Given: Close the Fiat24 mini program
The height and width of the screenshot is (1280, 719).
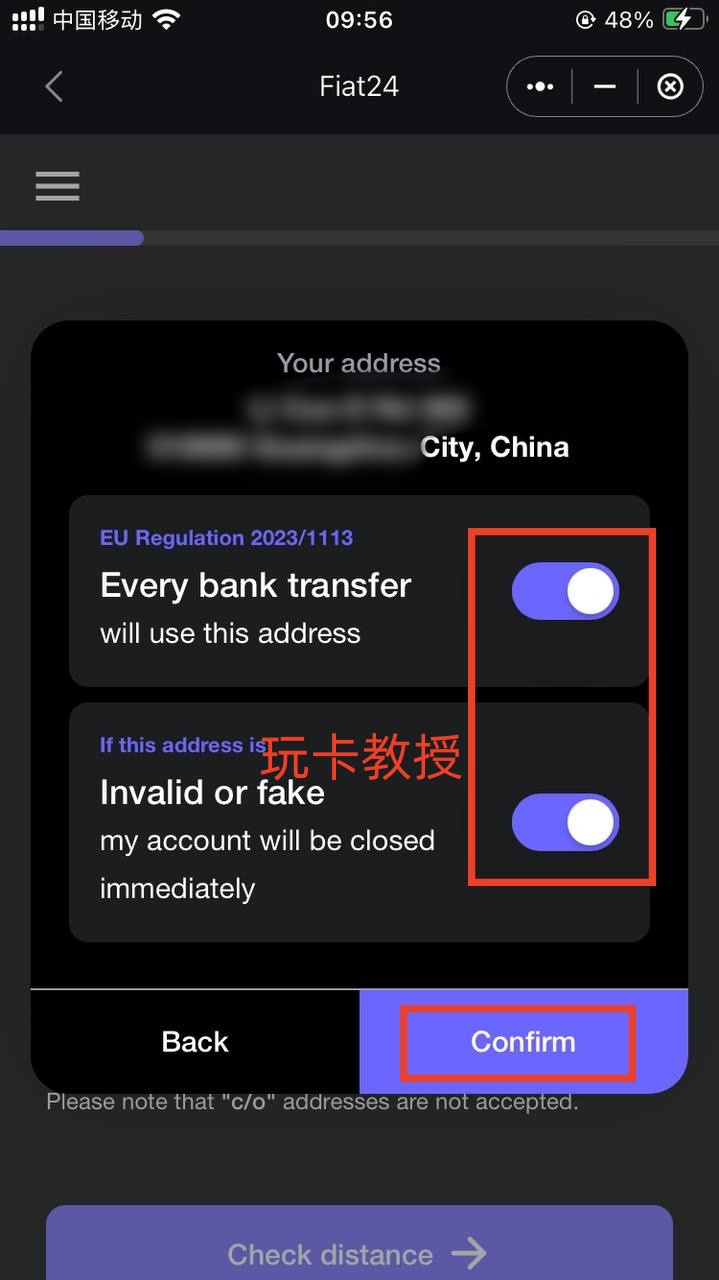Looking at the screenshot, I should (x=670, y=87).
